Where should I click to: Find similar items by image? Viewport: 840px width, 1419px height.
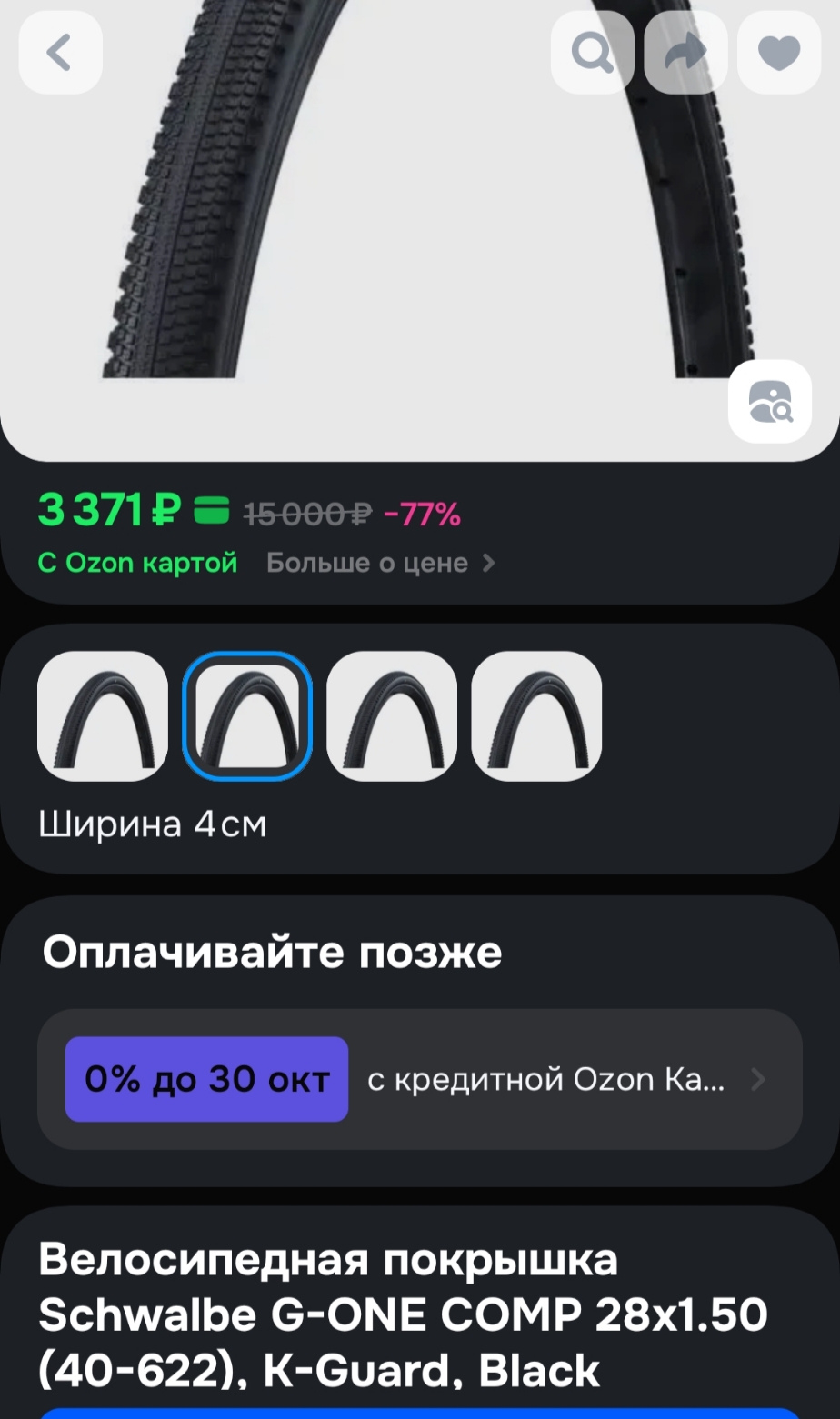[x=769, y=402]
